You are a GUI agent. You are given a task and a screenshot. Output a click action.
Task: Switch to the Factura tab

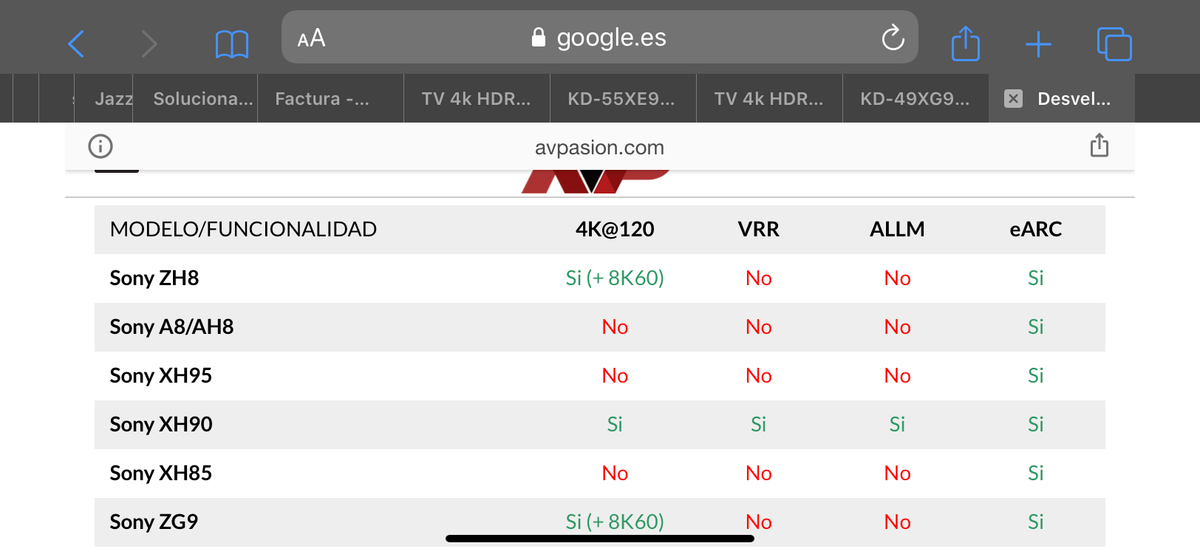(321, 99)
